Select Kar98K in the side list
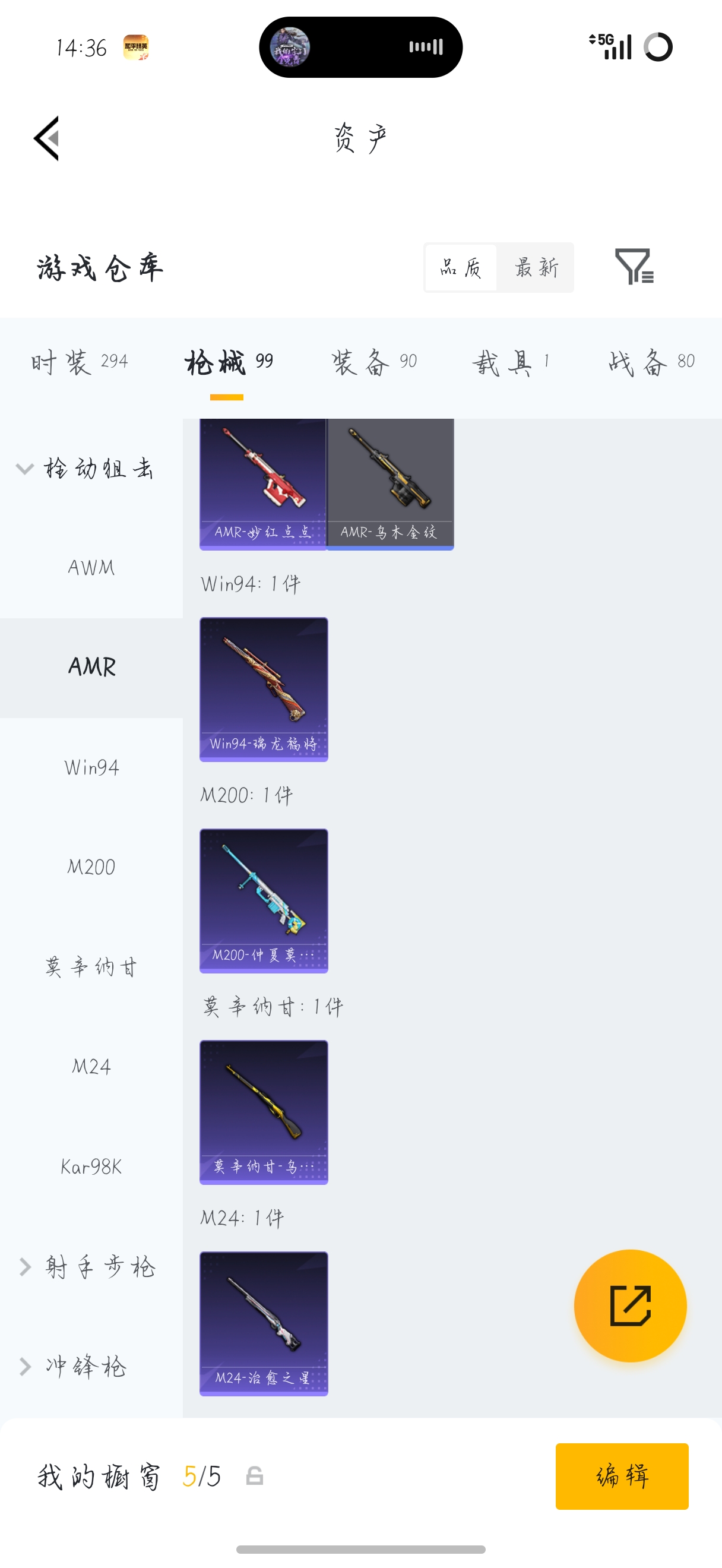 tap(91, 1166)
